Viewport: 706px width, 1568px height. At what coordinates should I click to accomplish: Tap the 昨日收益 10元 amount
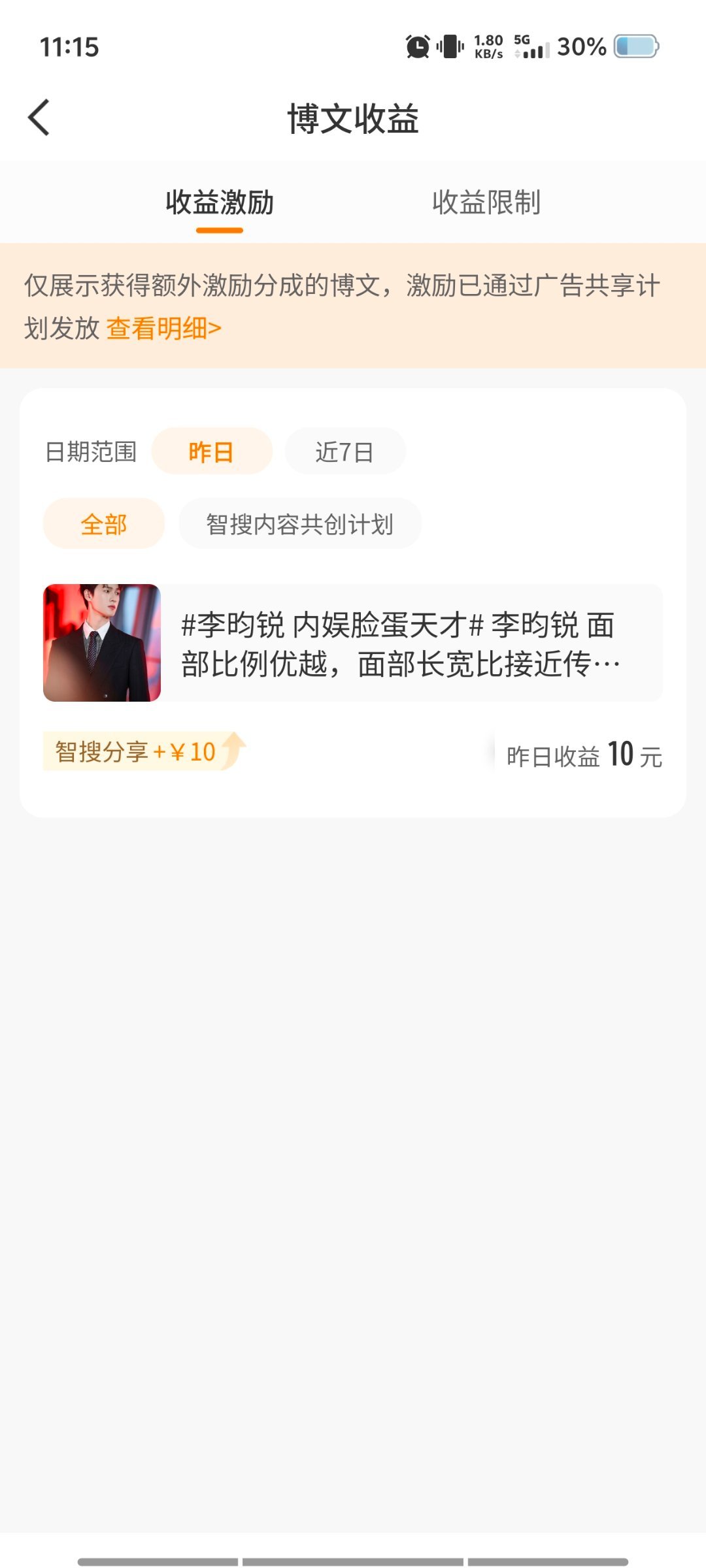tap(584, 756)
